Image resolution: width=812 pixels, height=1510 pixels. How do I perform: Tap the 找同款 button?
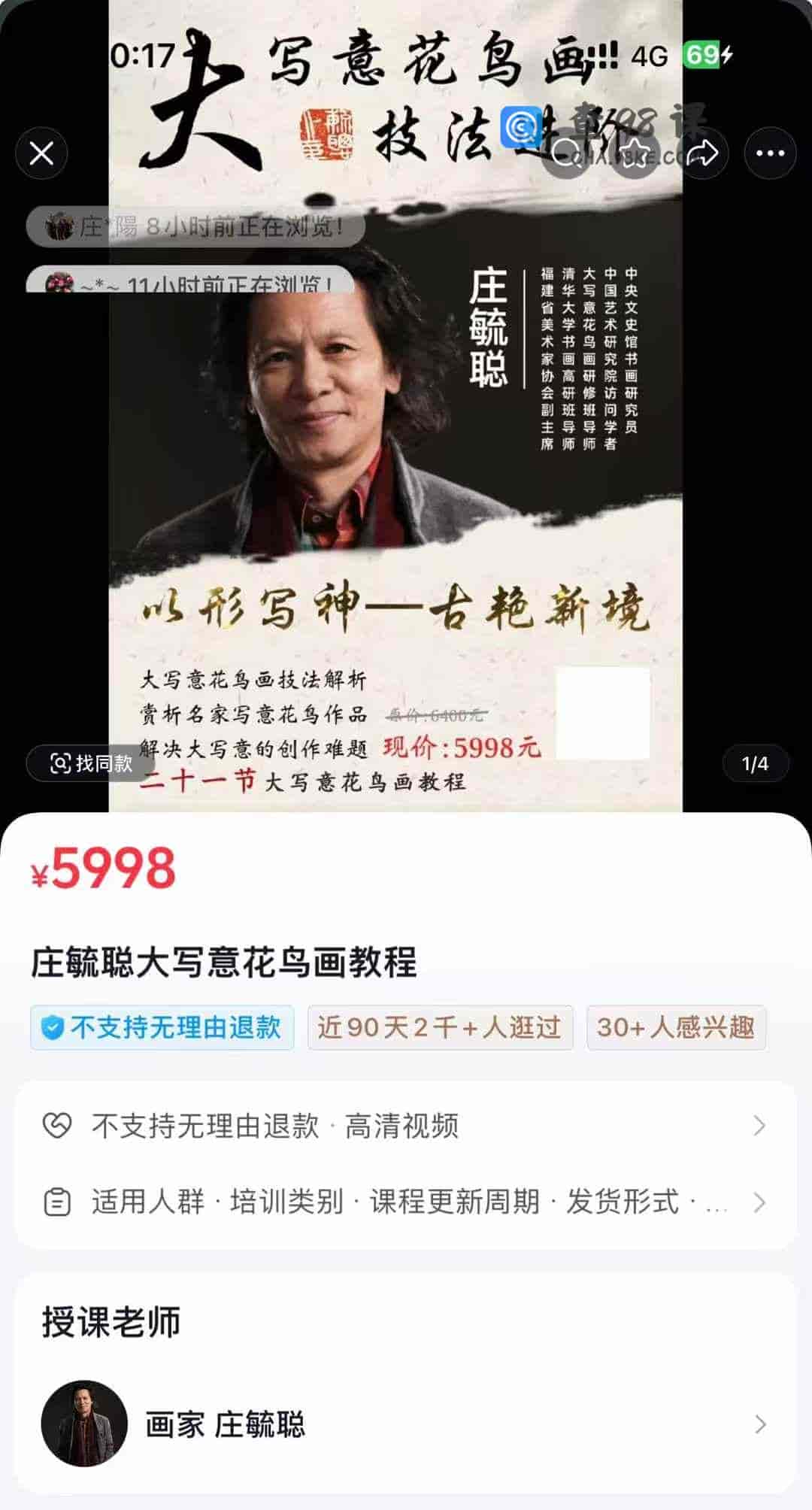tap(91, 764)
